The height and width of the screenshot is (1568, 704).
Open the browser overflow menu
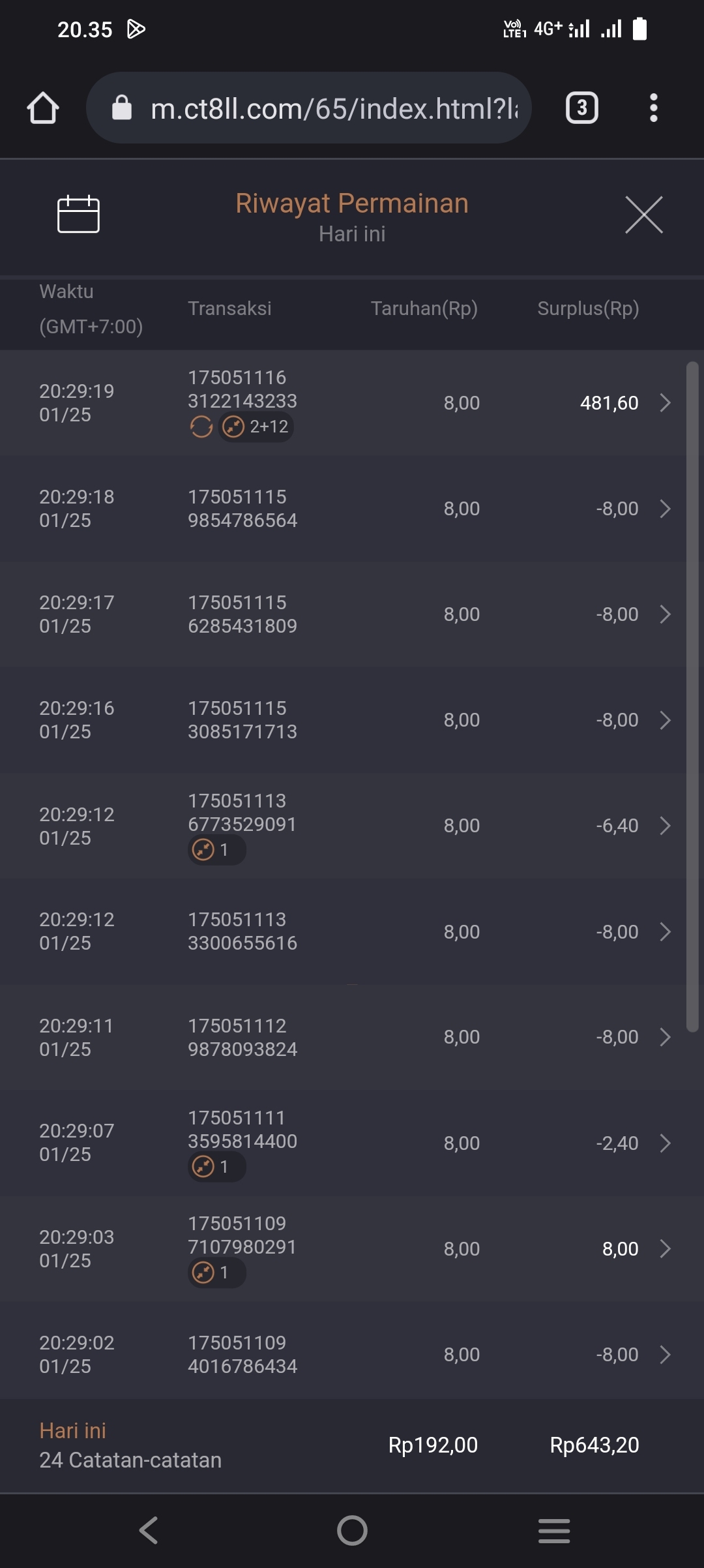pyautogui.click(x=653, y=108)
